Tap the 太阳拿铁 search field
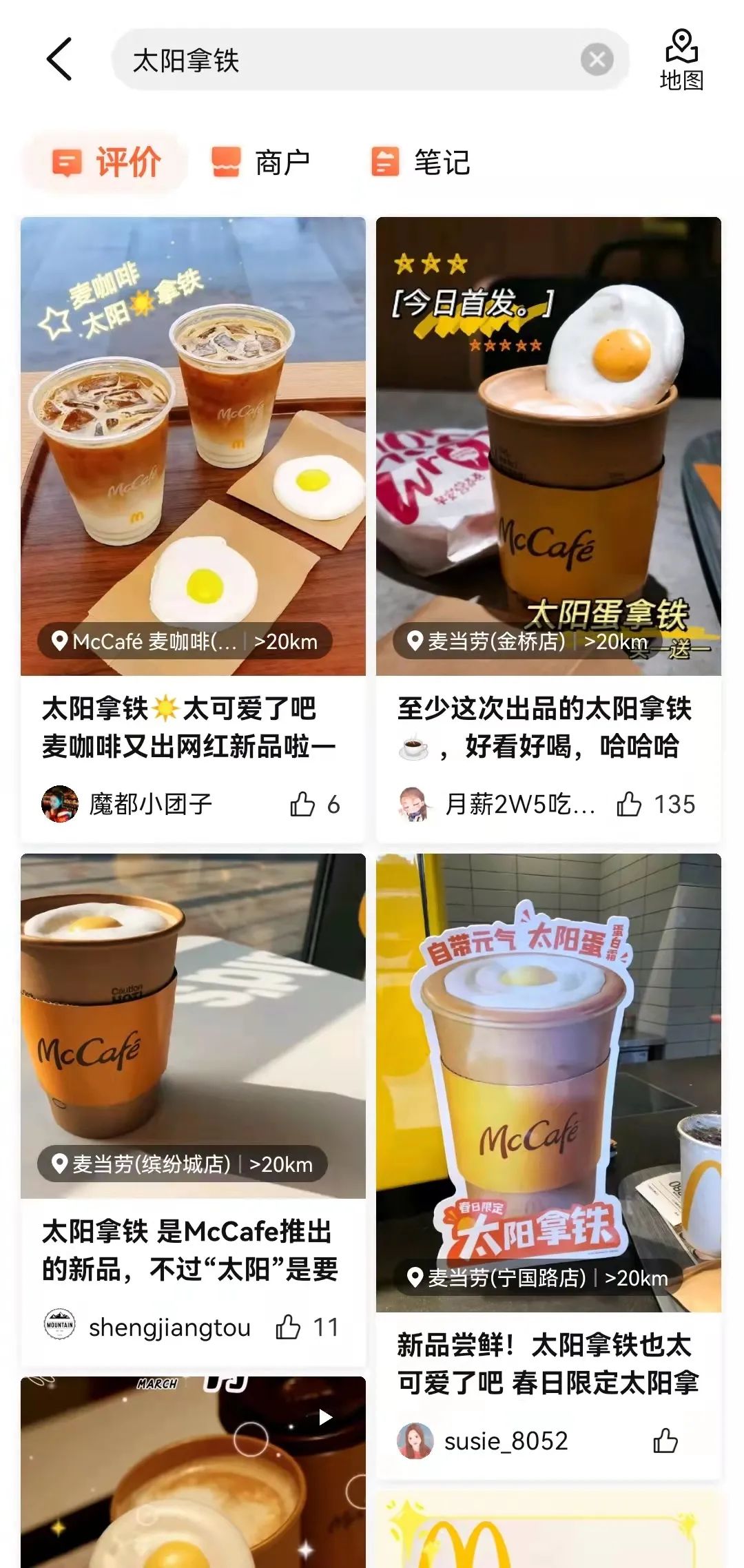The height and width of the screenshot is (1568, 744). point(344,60)
